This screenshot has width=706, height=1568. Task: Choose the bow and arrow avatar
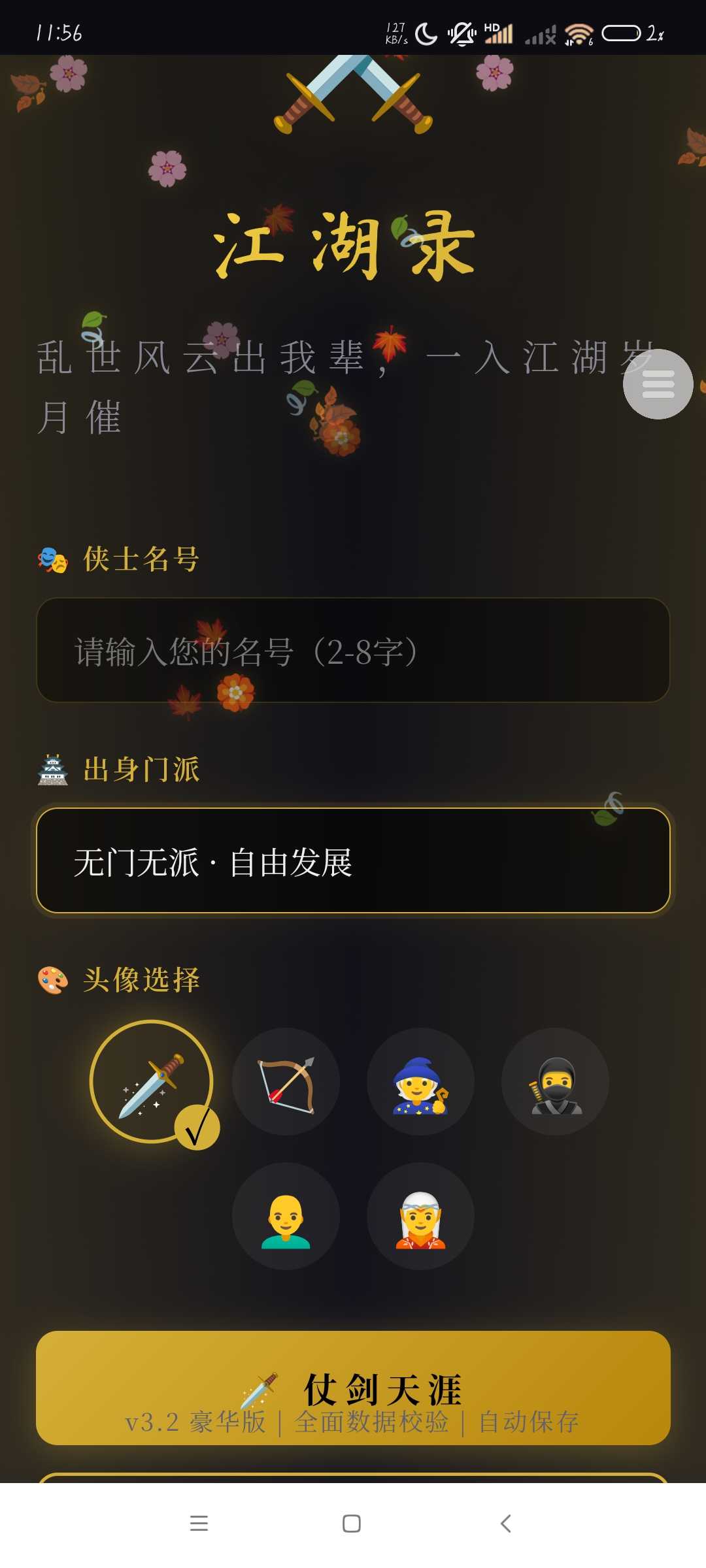(286, 1082)
